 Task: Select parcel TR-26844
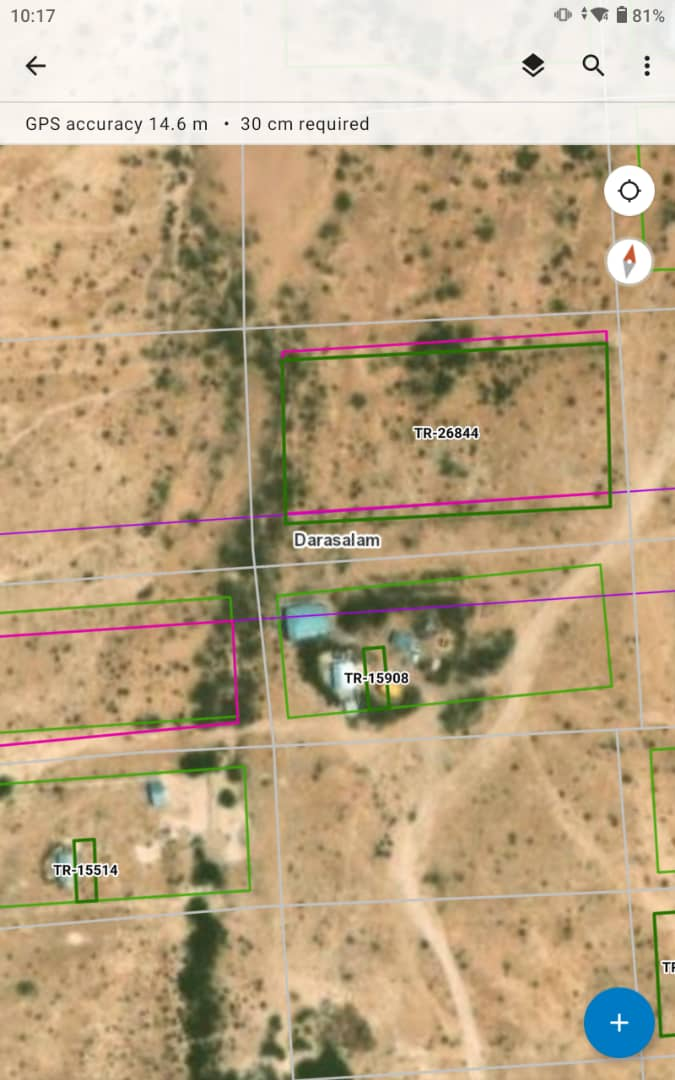[x=446, y=433]
